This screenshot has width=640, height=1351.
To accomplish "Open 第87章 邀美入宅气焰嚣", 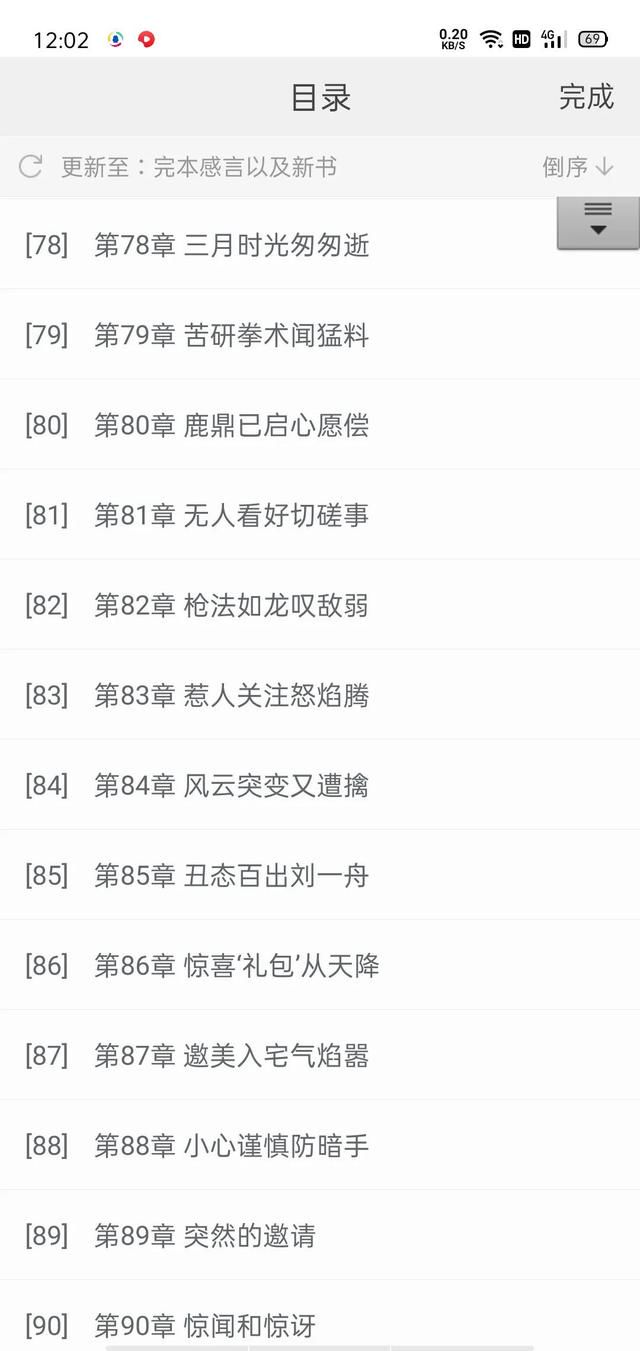I will (320, 1055).
